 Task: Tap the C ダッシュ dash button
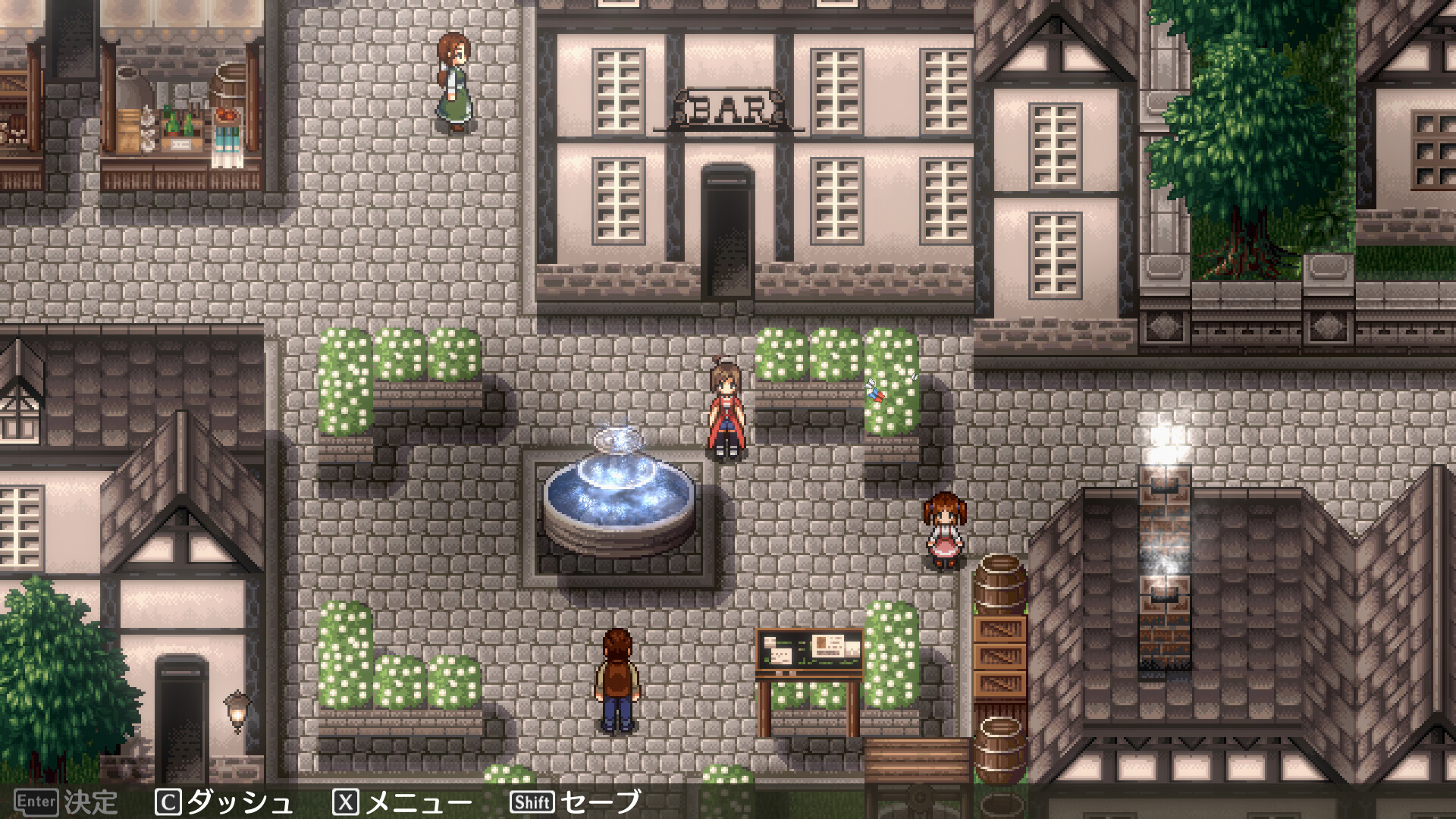224,802
